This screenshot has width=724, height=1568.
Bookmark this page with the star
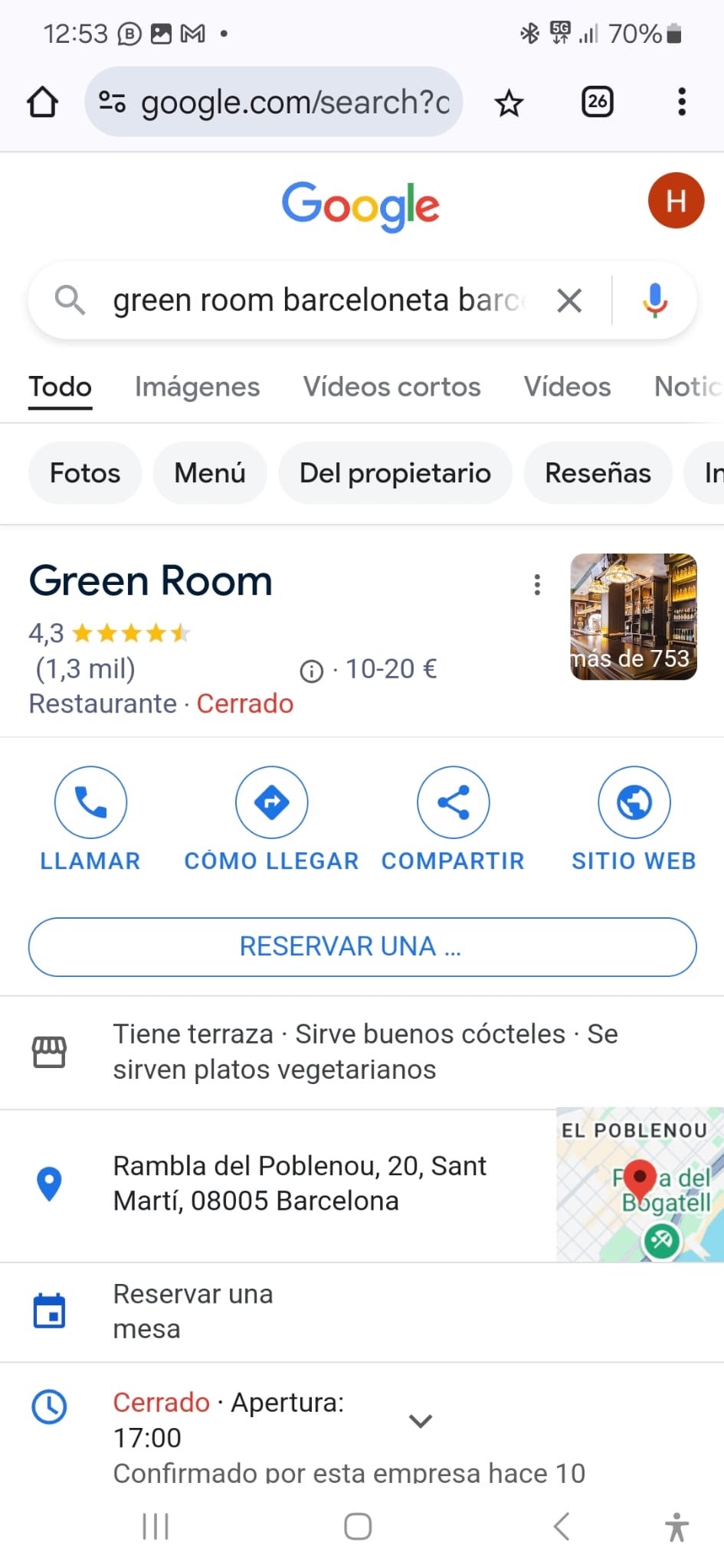click(x=509, y=102)
